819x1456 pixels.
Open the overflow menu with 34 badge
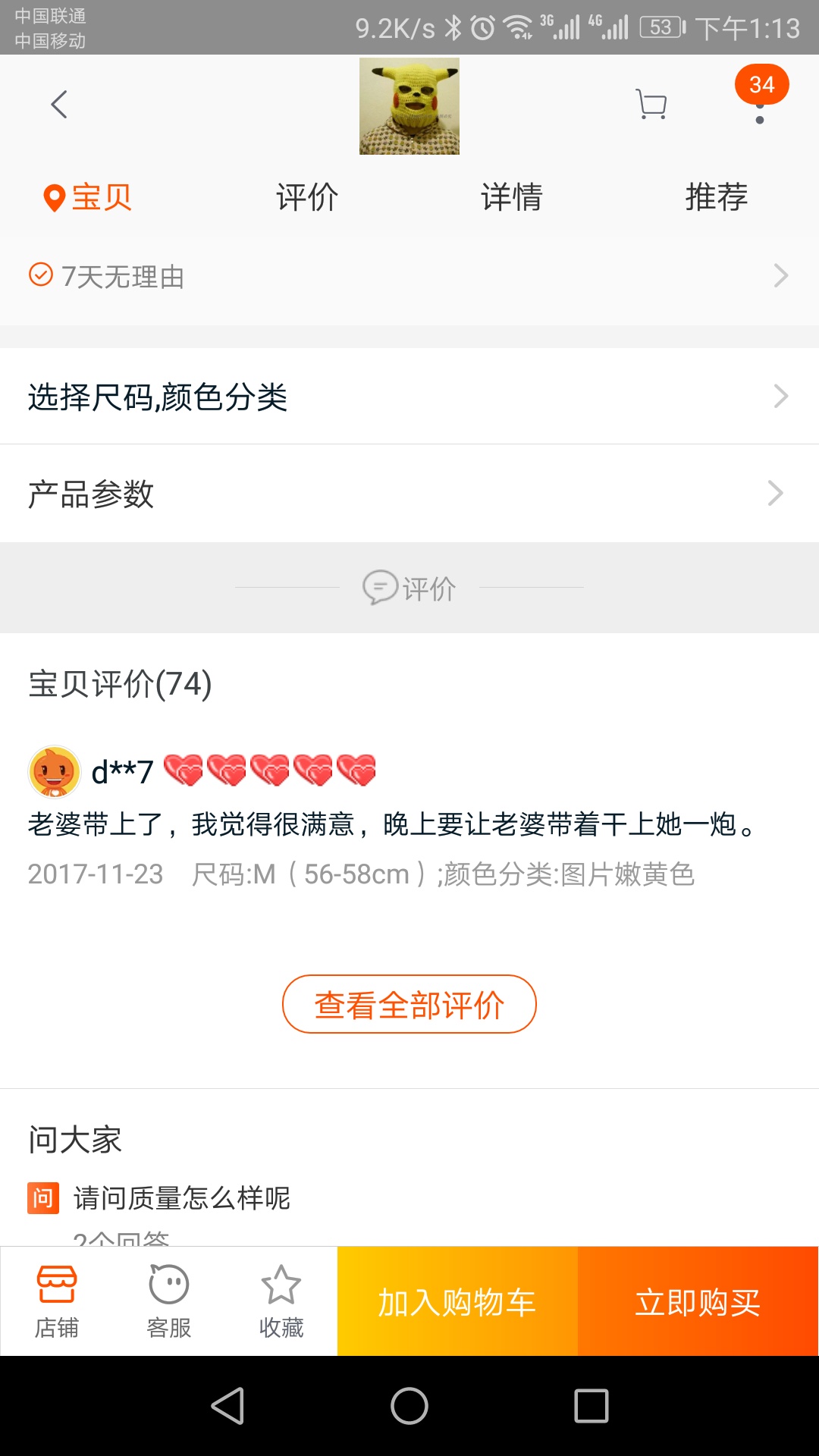(x=760, y=106)
